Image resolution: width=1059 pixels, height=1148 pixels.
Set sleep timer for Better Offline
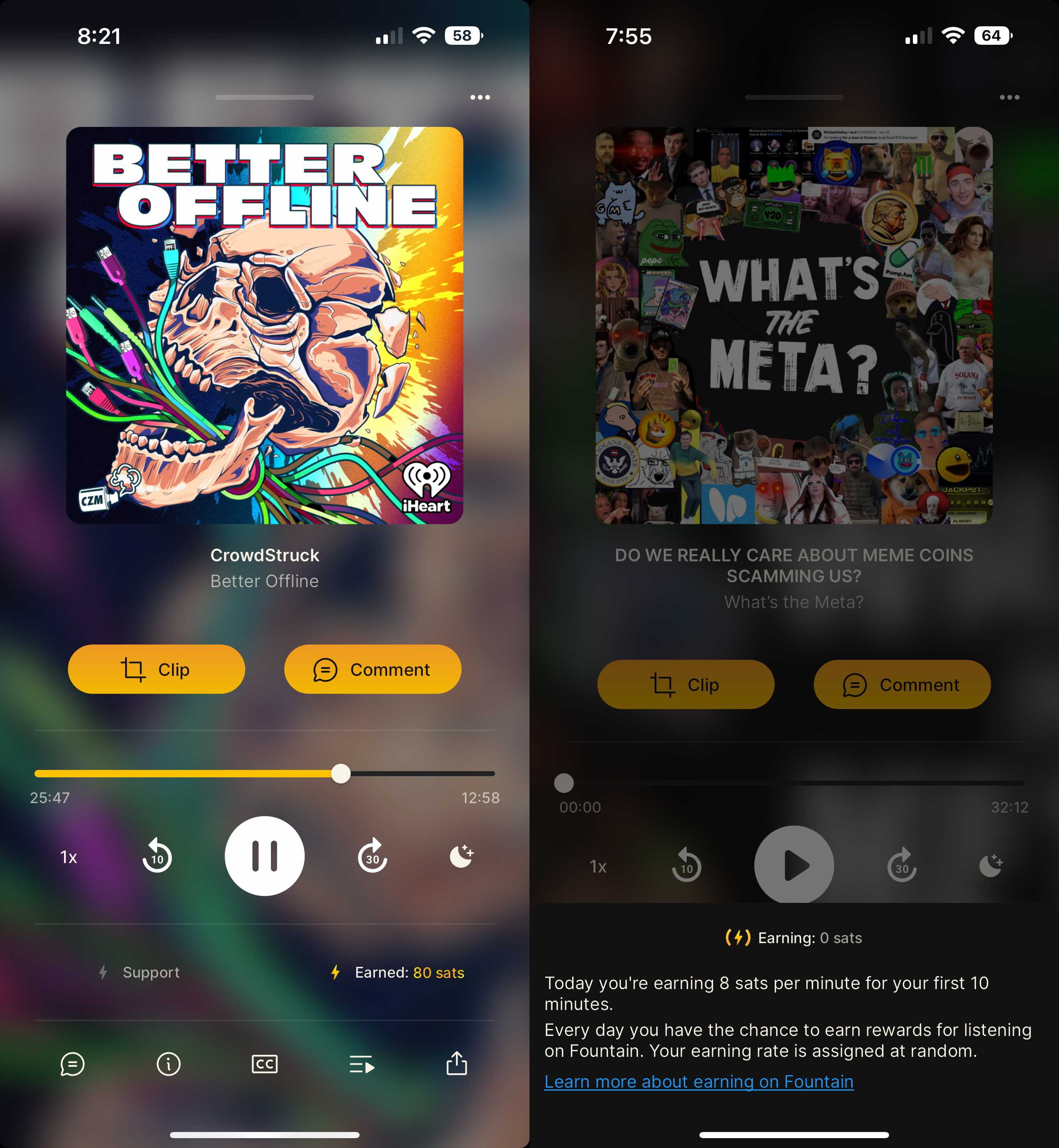[x=461, y=856]
